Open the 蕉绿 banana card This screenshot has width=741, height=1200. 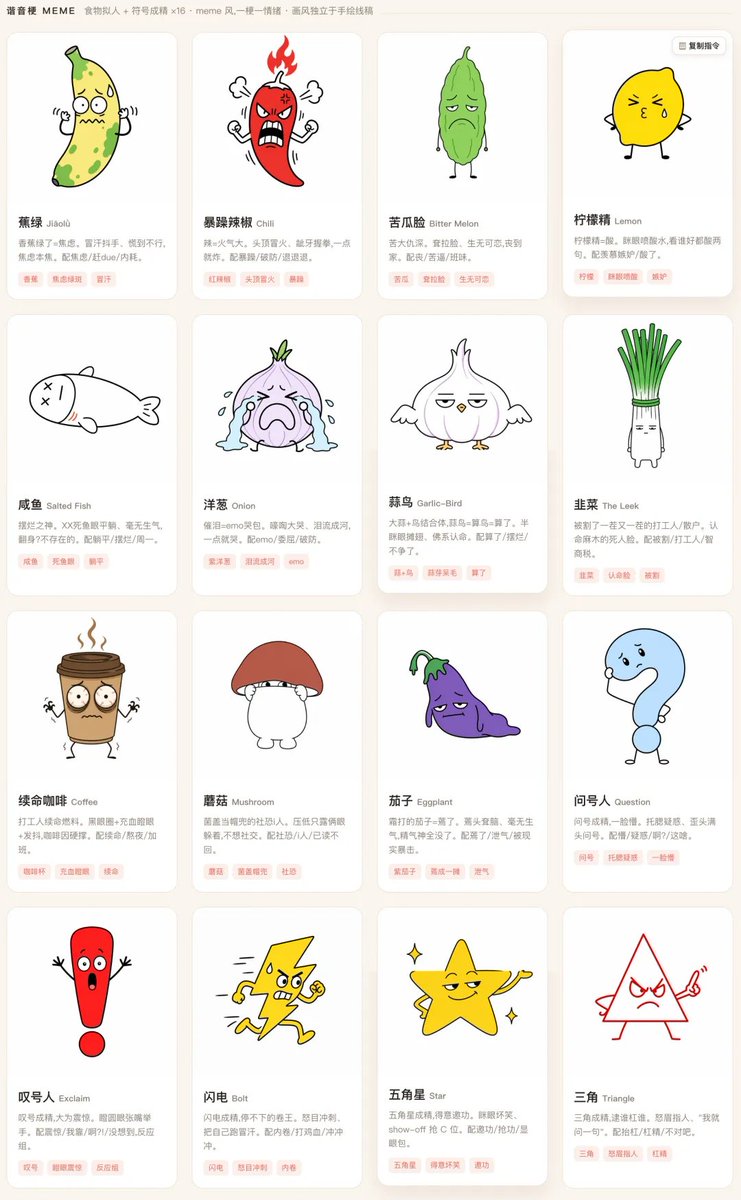click(x=92, y=166)
